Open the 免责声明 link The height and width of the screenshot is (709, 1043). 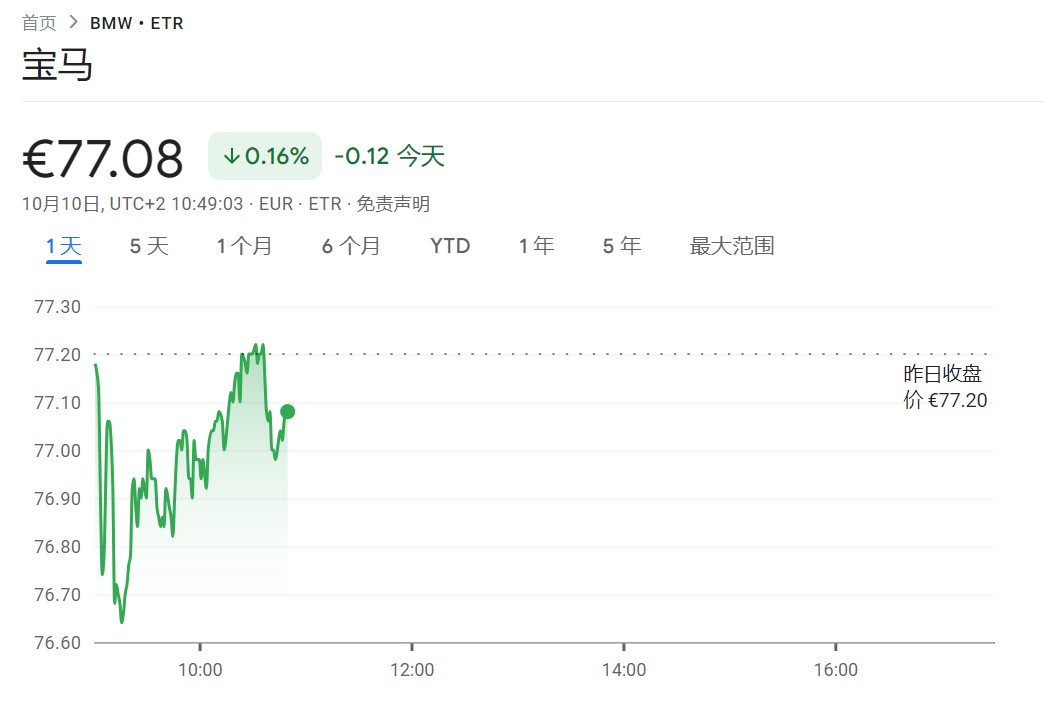393,204
